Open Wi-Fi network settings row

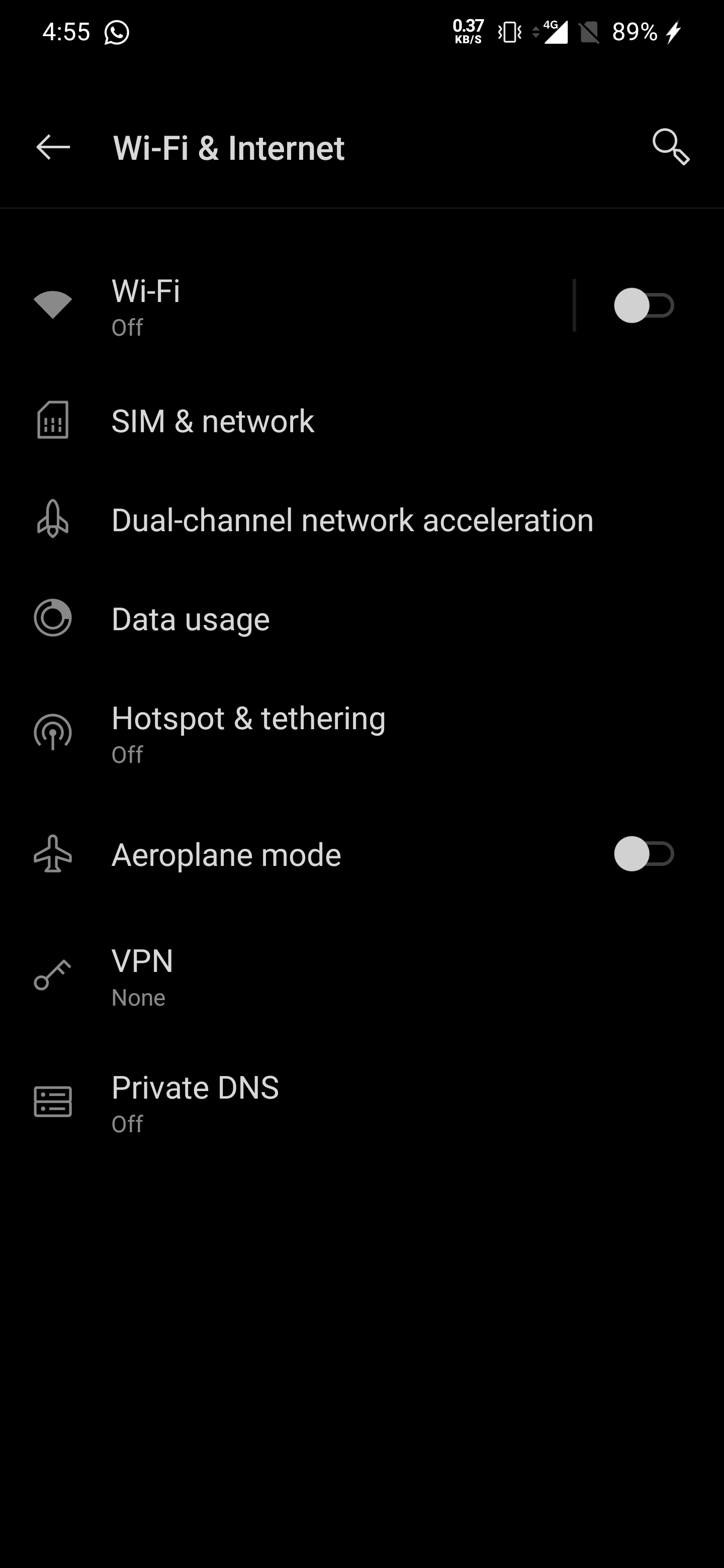click(286, 306)
